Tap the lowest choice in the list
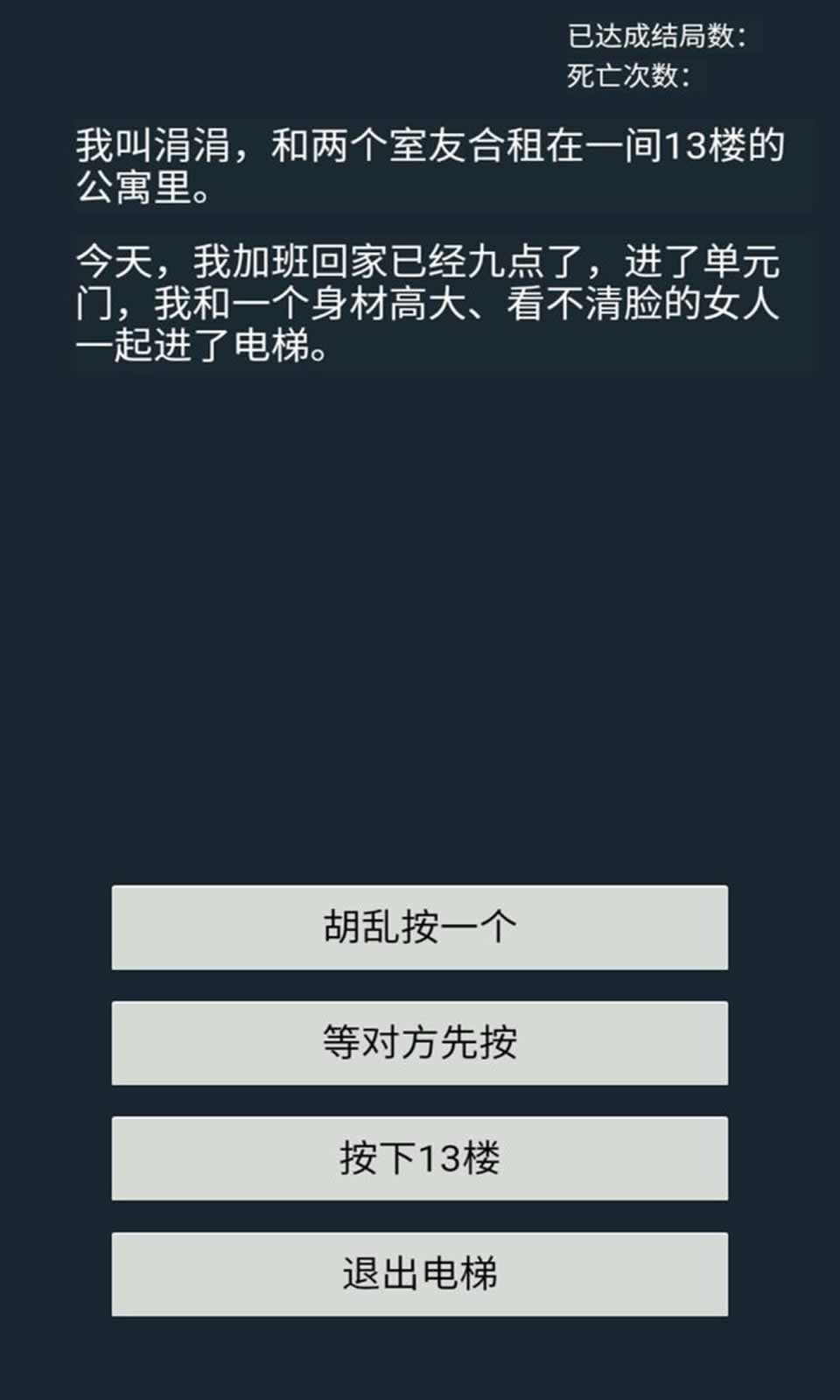This screenshot has height=1400, width=840. click(418, 1275)
